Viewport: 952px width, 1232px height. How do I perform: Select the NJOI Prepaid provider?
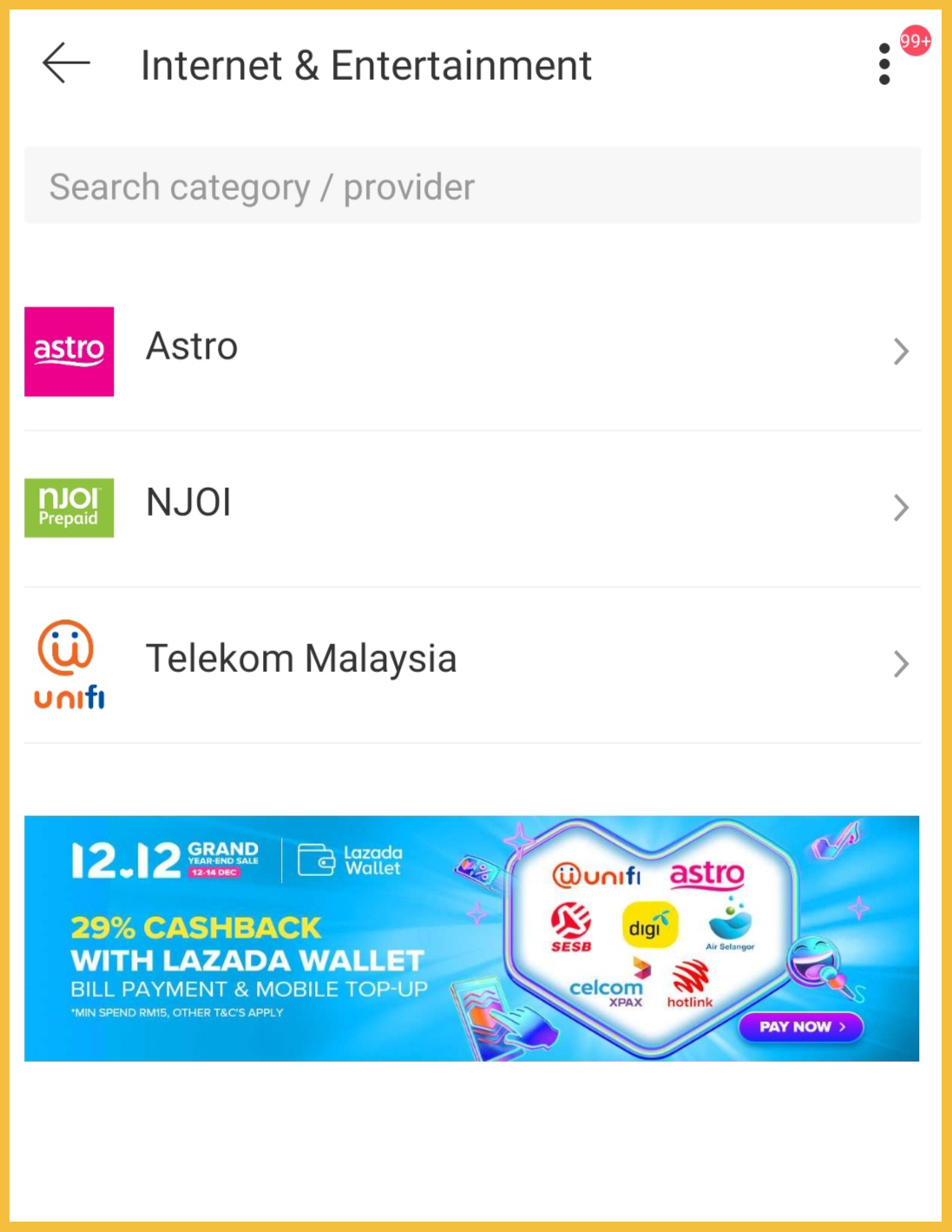pos(472,507)
